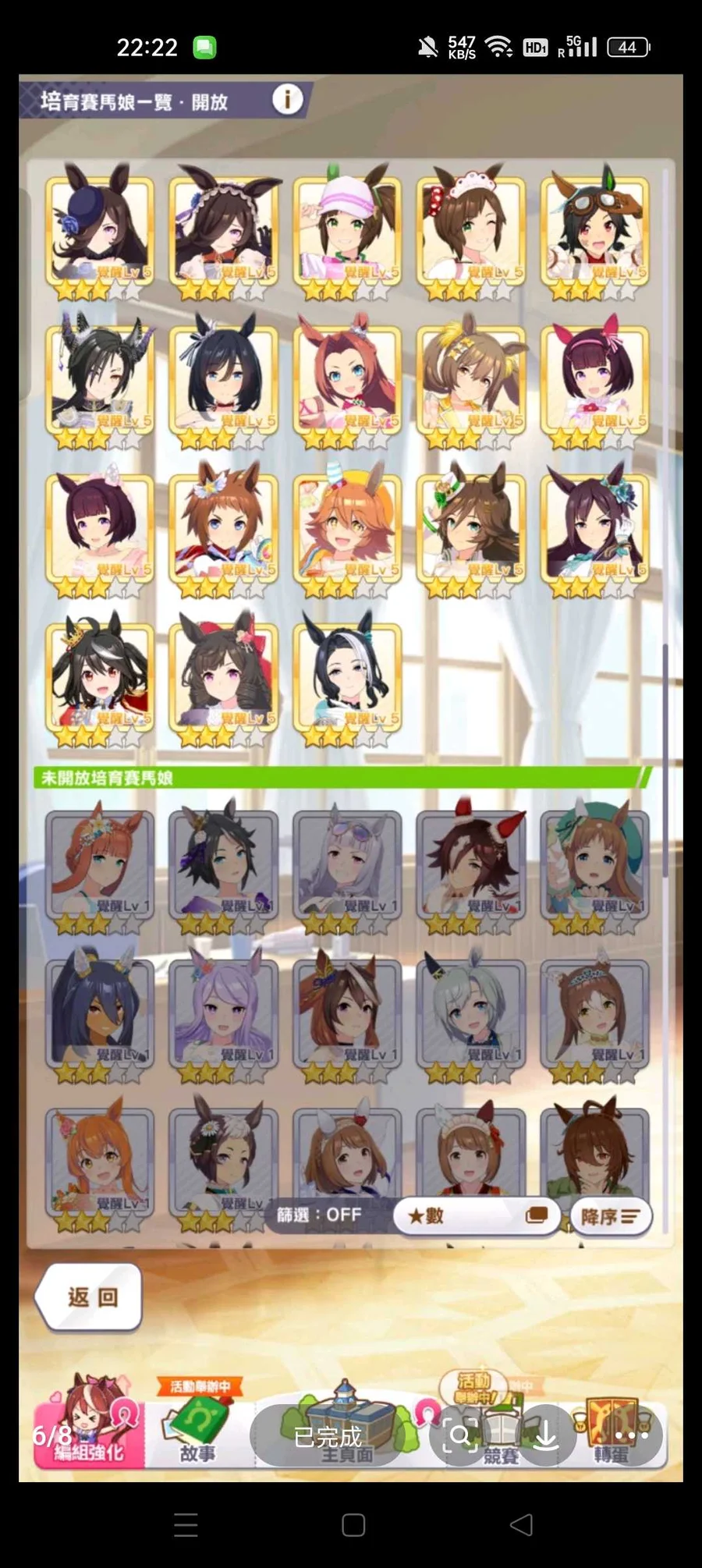Screen dimensions: 702x1568
Task: Select the orange-haired character with the sun hat
Action: click(x=347, y=528)
